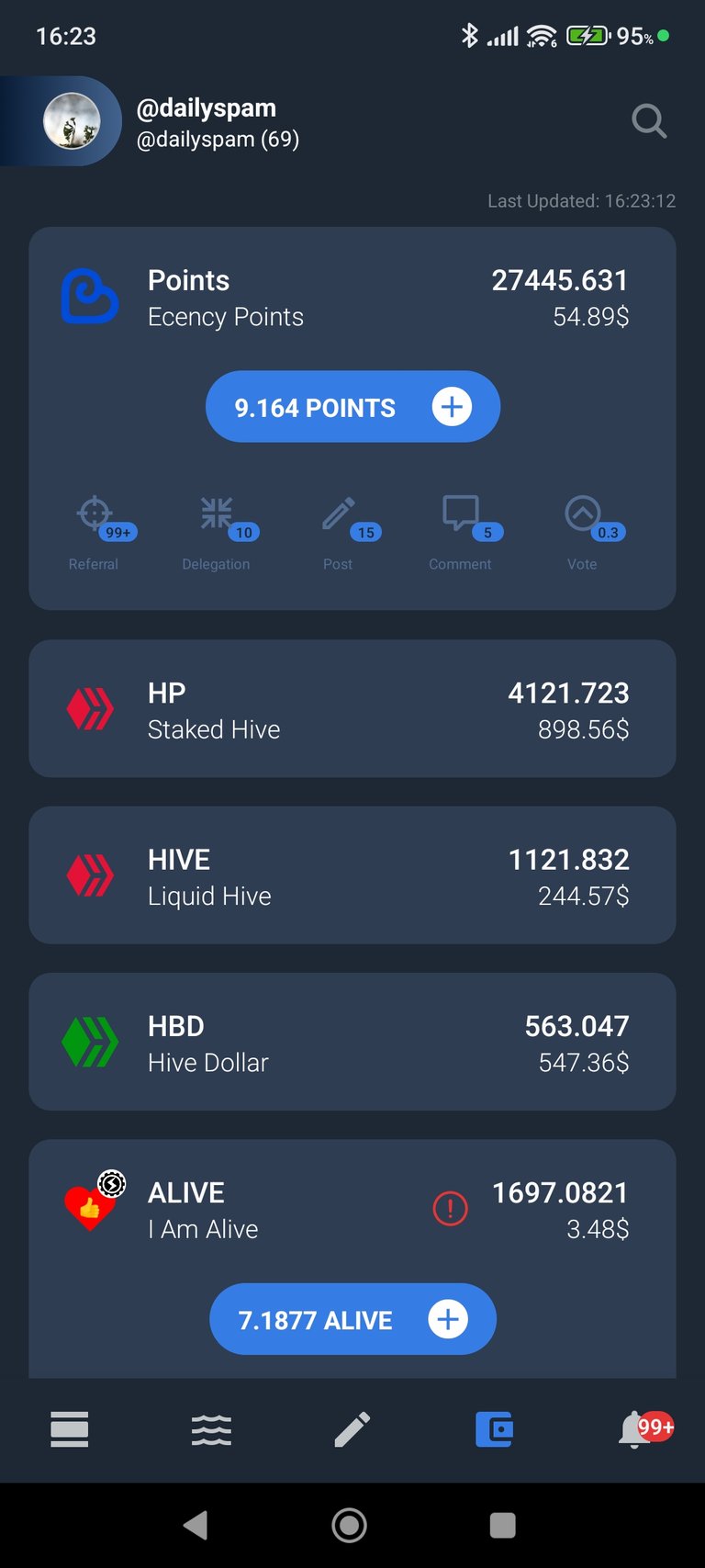Tap the Vote points icon
This screenshot has height=1568, width=705.
[582, 514]
